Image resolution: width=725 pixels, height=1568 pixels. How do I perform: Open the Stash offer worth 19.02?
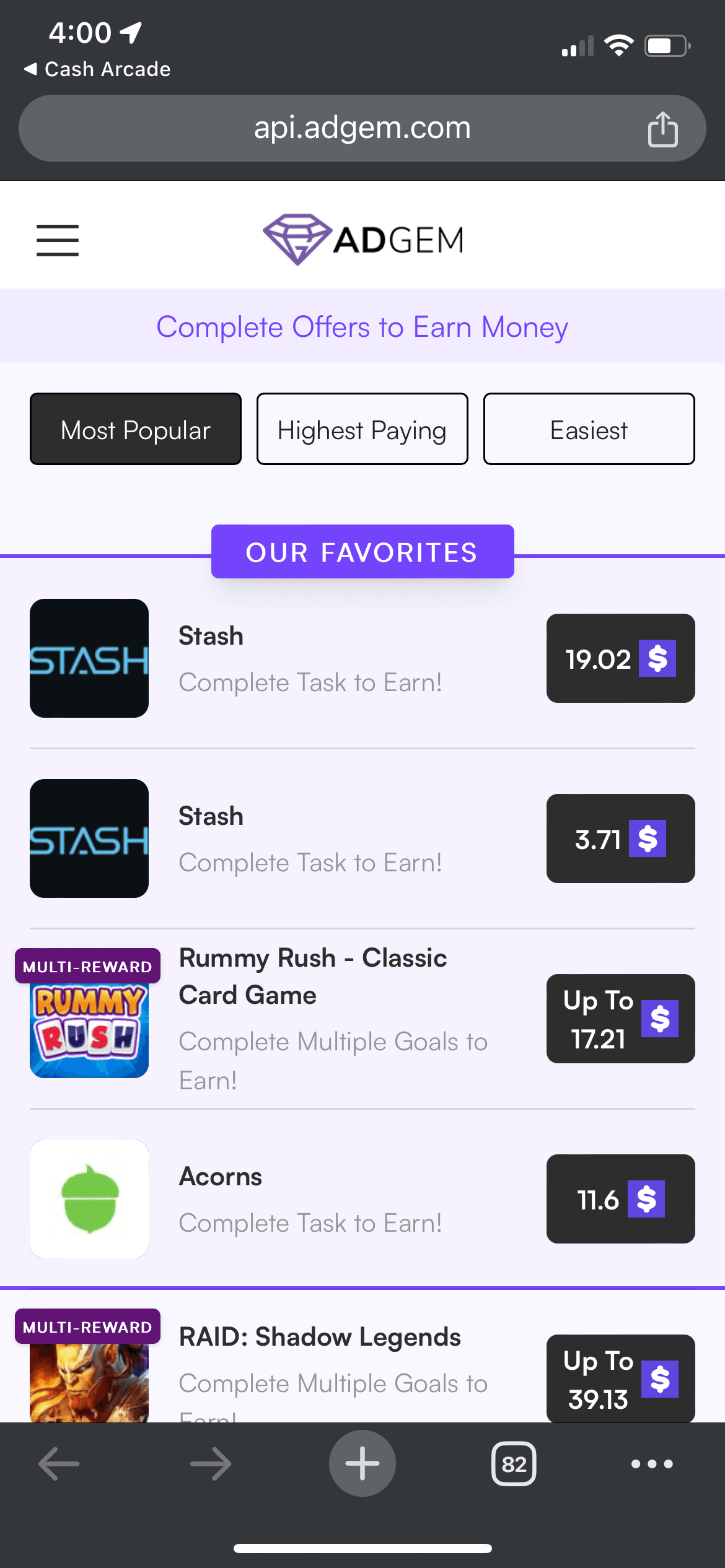click(x=362, y=658)
